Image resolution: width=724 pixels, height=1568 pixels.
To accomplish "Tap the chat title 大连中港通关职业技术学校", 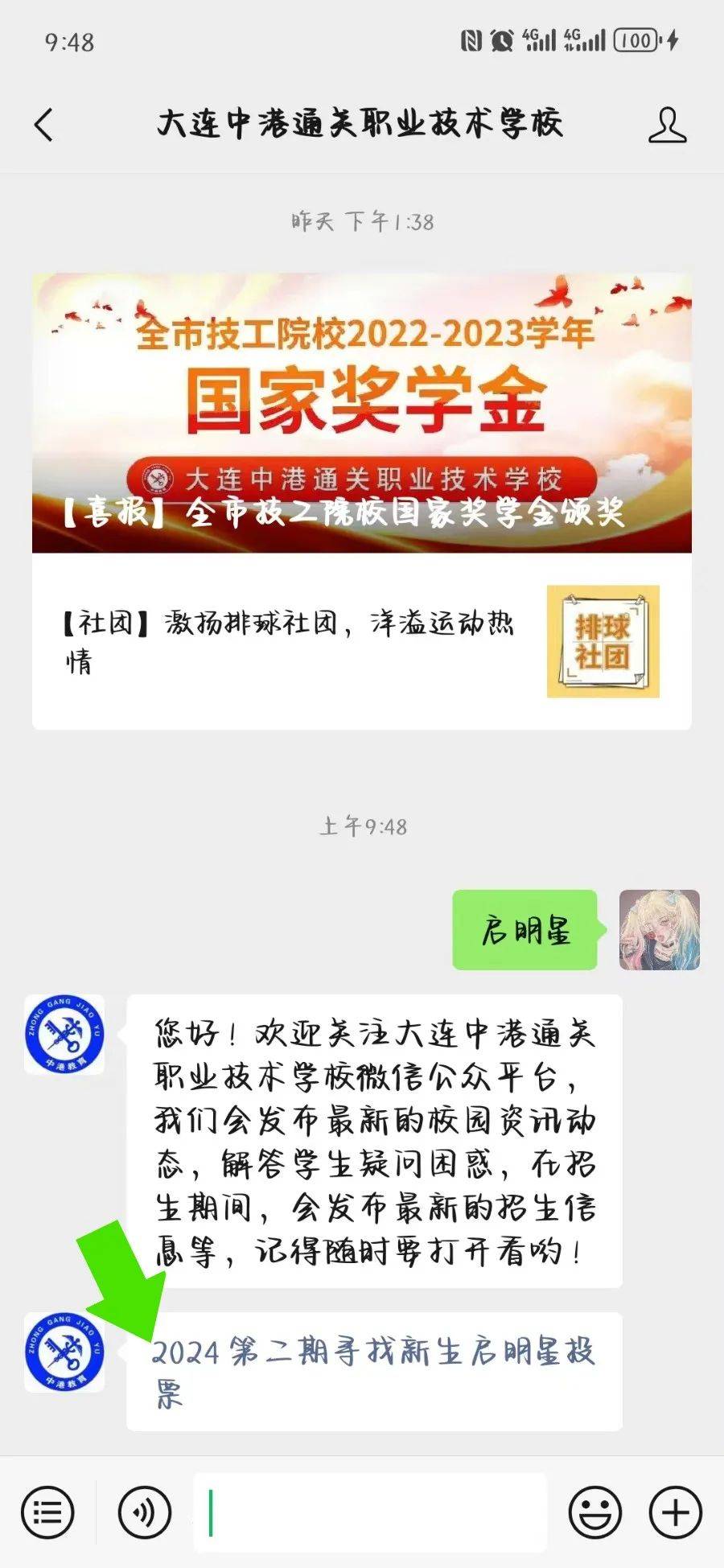I will 362,125.
